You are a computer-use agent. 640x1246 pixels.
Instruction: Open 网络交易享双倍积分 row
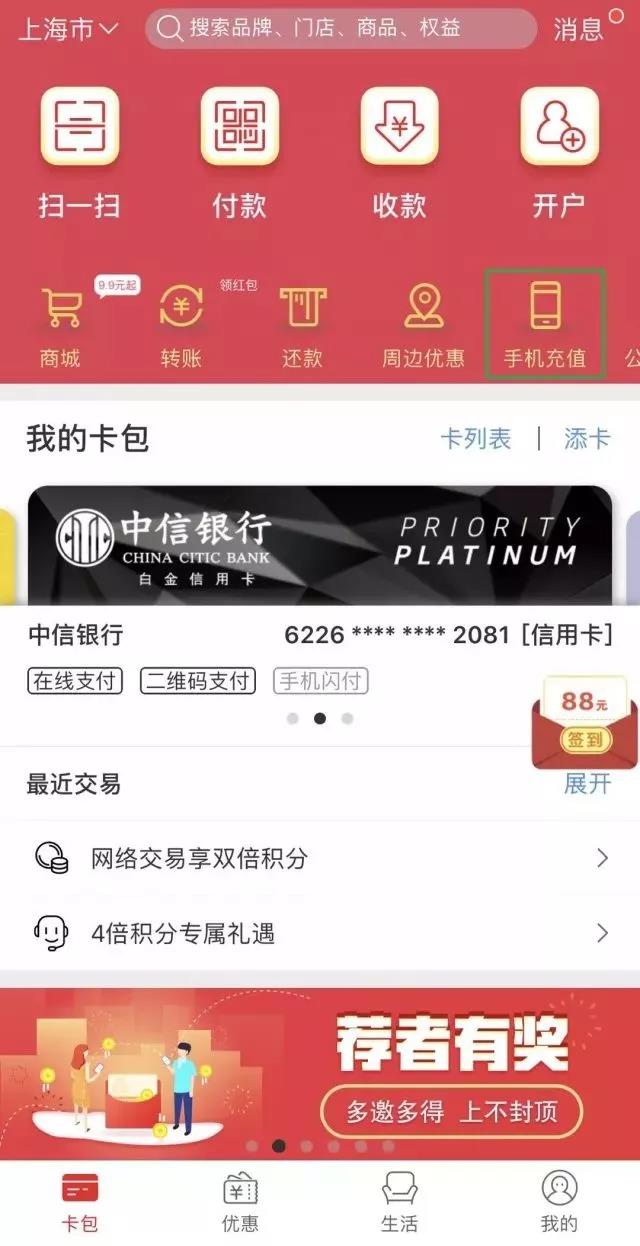pyautogui.click(x=320, y=858)
